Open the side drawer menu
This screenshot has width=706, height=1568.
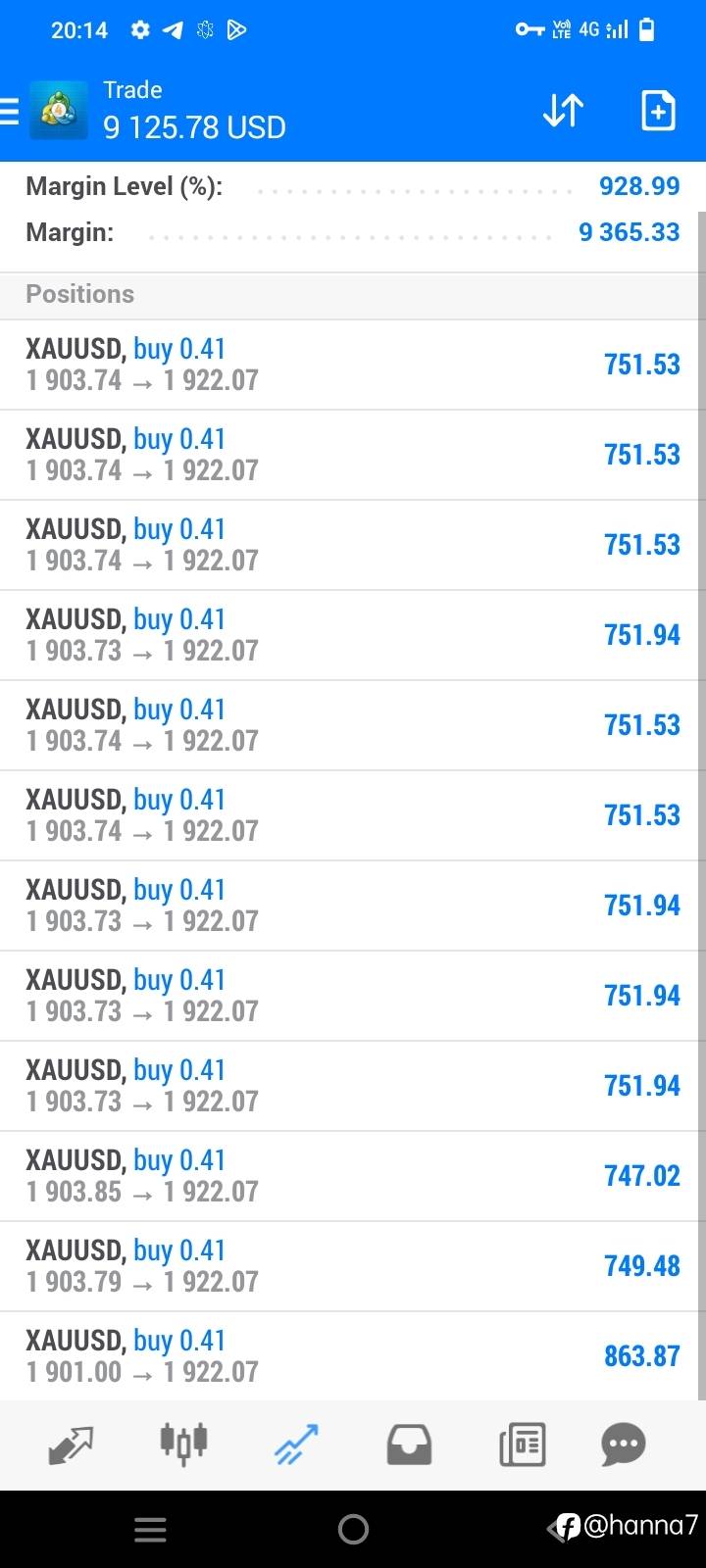coord(9,111)
